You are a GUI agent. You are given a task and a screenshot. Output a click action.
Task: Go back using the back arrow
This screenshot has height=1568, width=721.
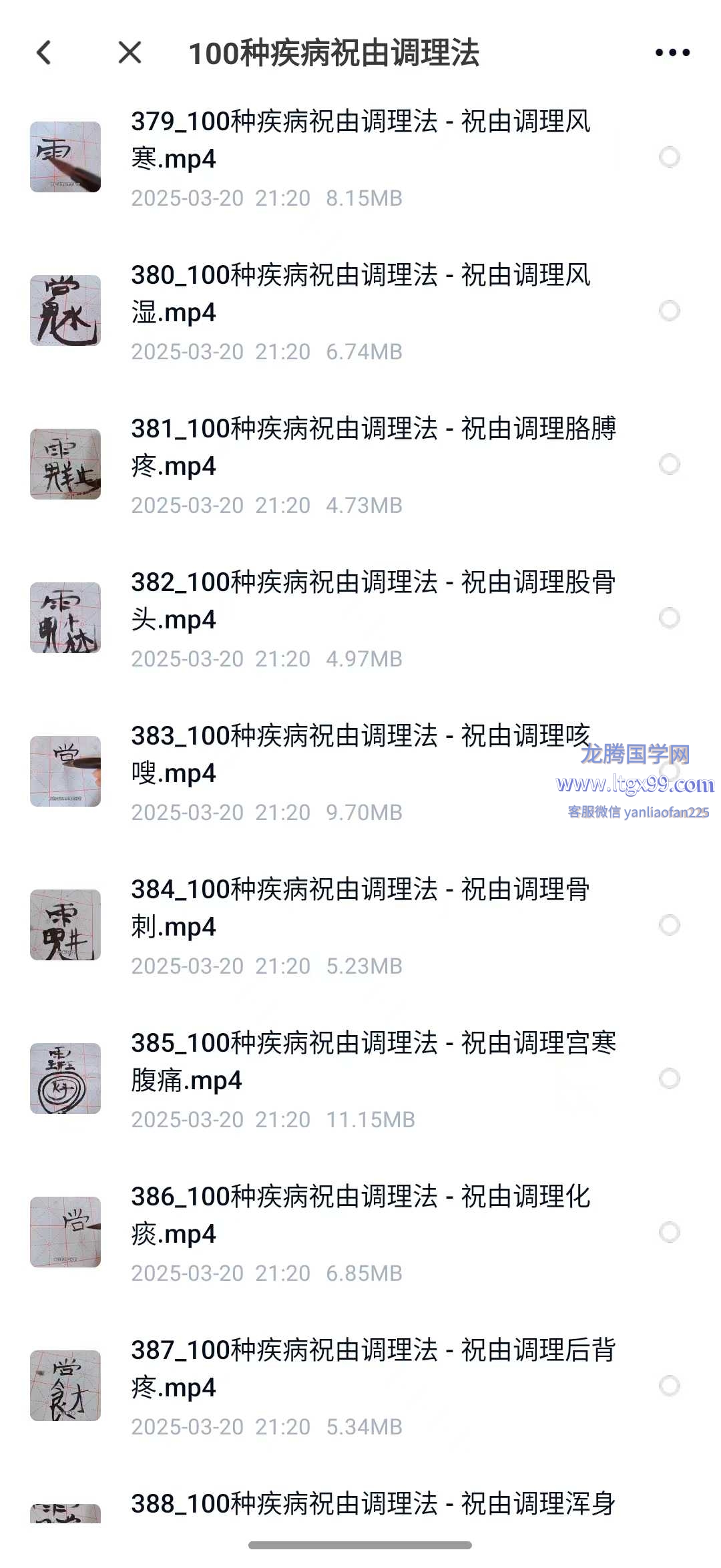44,53
